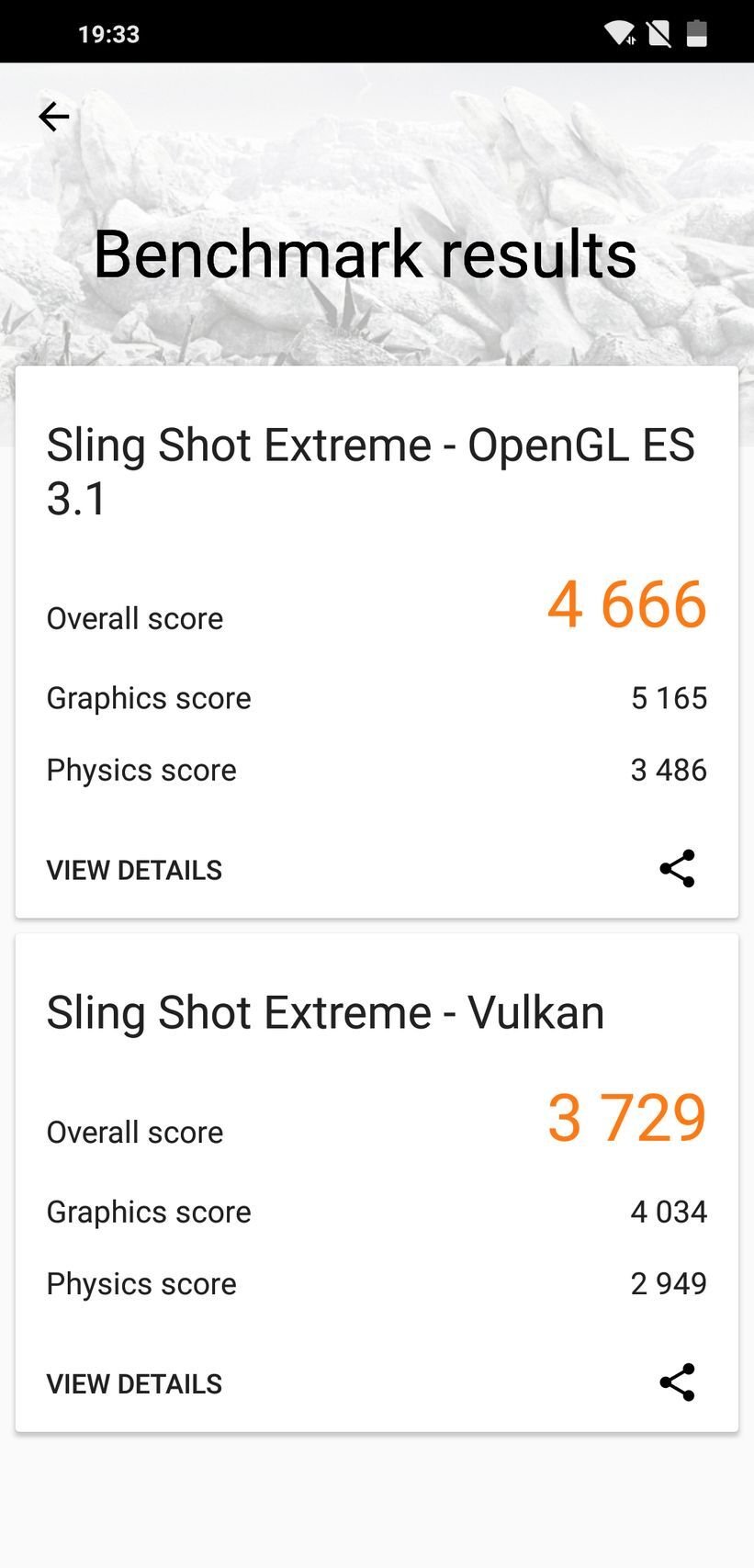
Task: Select the Graphics score 5 165 value
Action: [668, 698]
